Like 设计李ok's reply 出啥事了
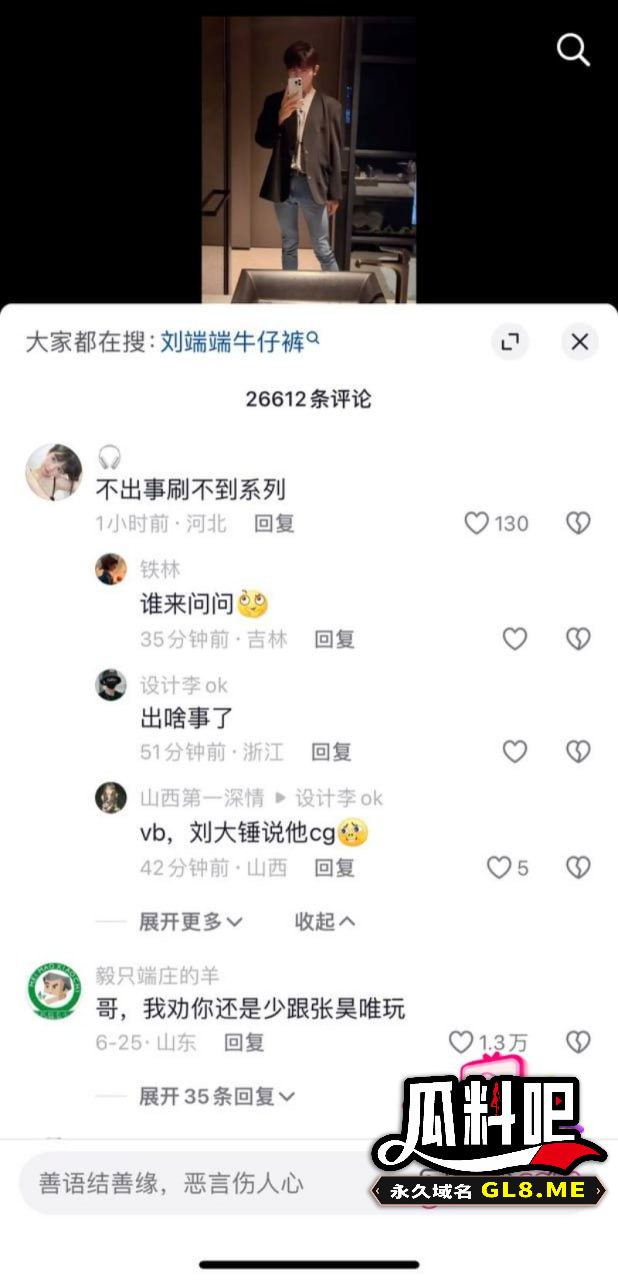618x1280 pixels. pos(514,752)
